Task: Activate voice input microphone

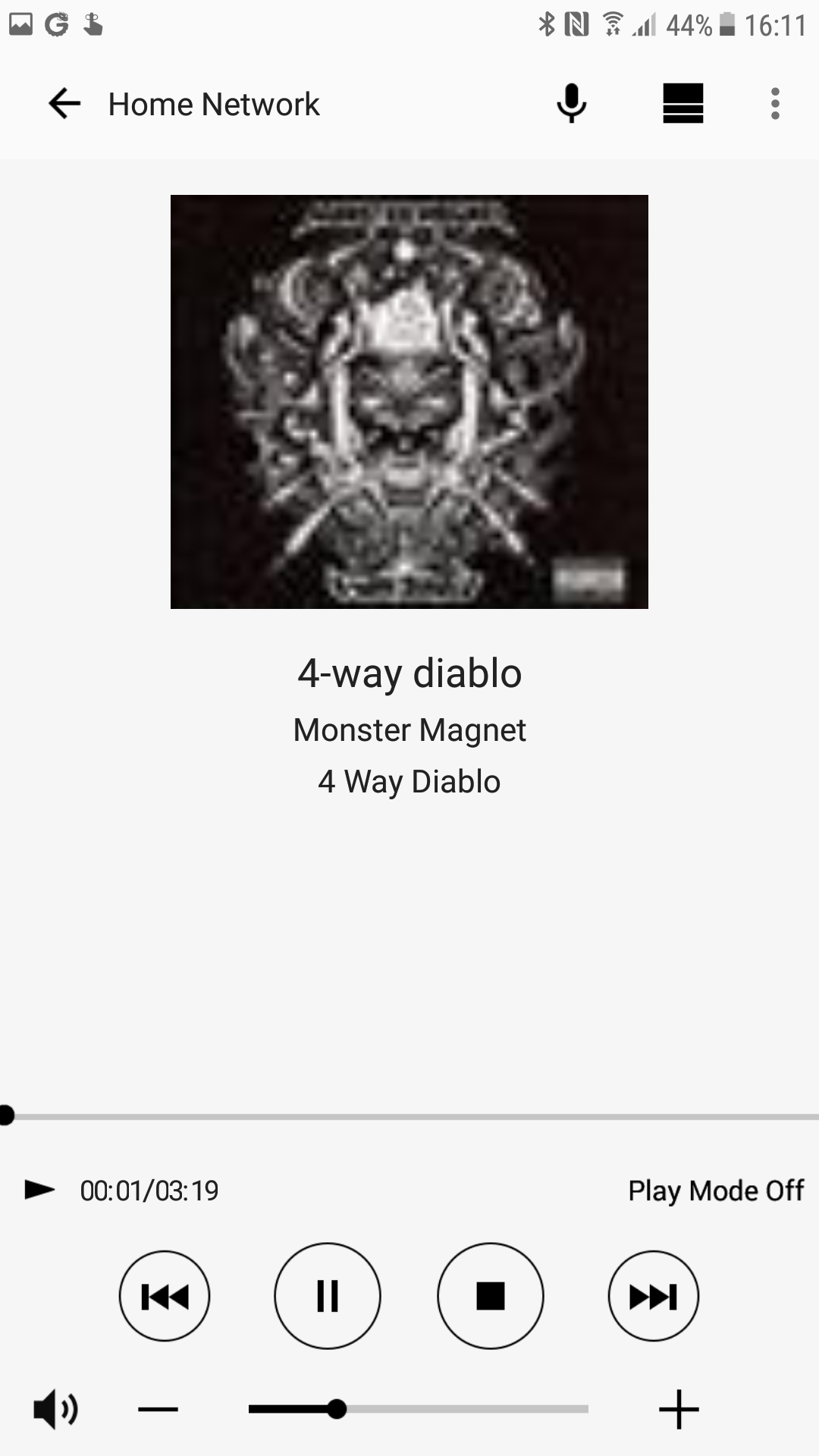Action: click(571, 104)
